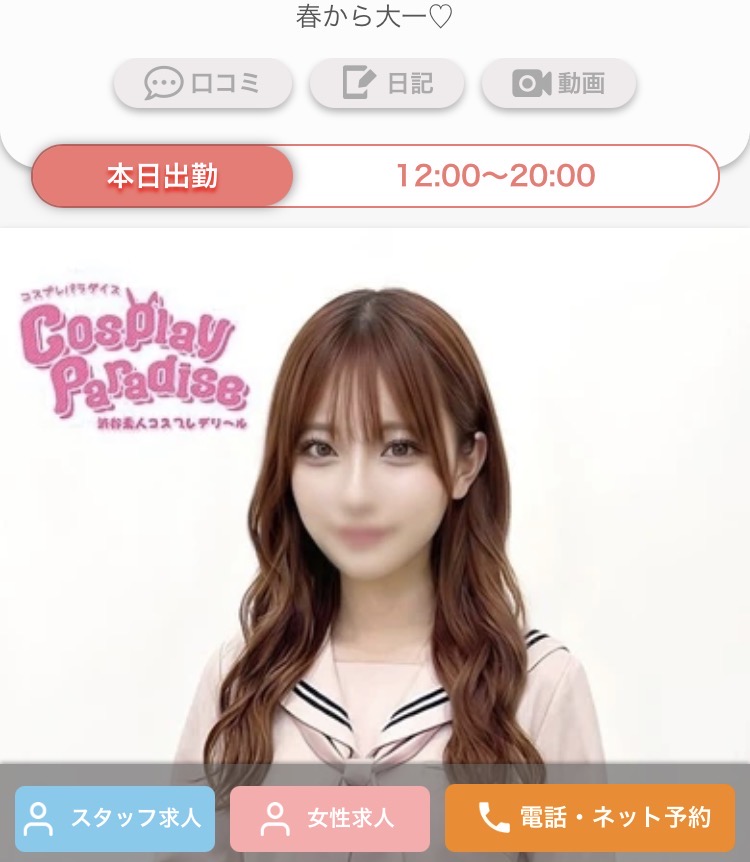Open the 動画 videos button
This screenshot has width=750, height=862.
point(559,83)
